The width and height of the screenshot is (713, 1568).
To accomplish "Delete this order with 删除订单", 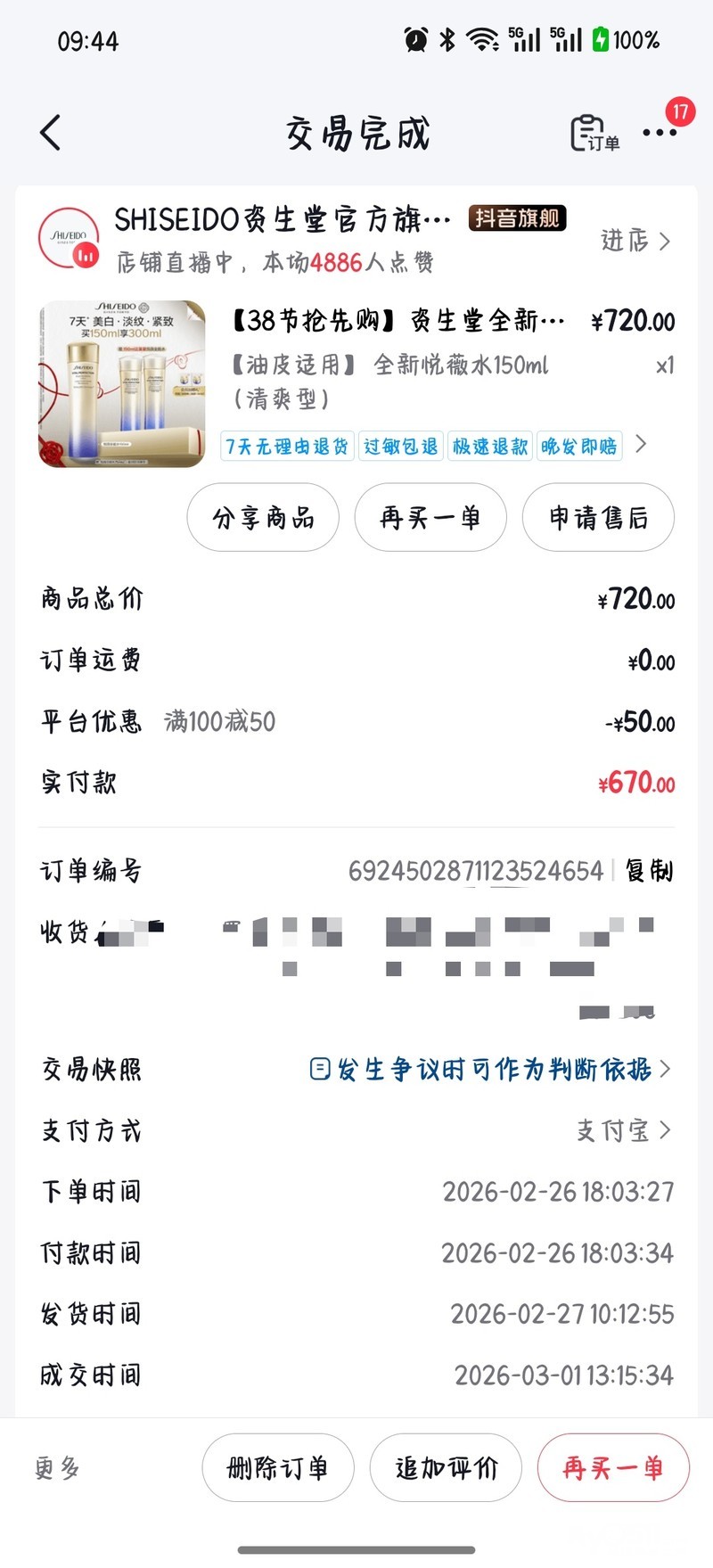I will click(278, 1468).
